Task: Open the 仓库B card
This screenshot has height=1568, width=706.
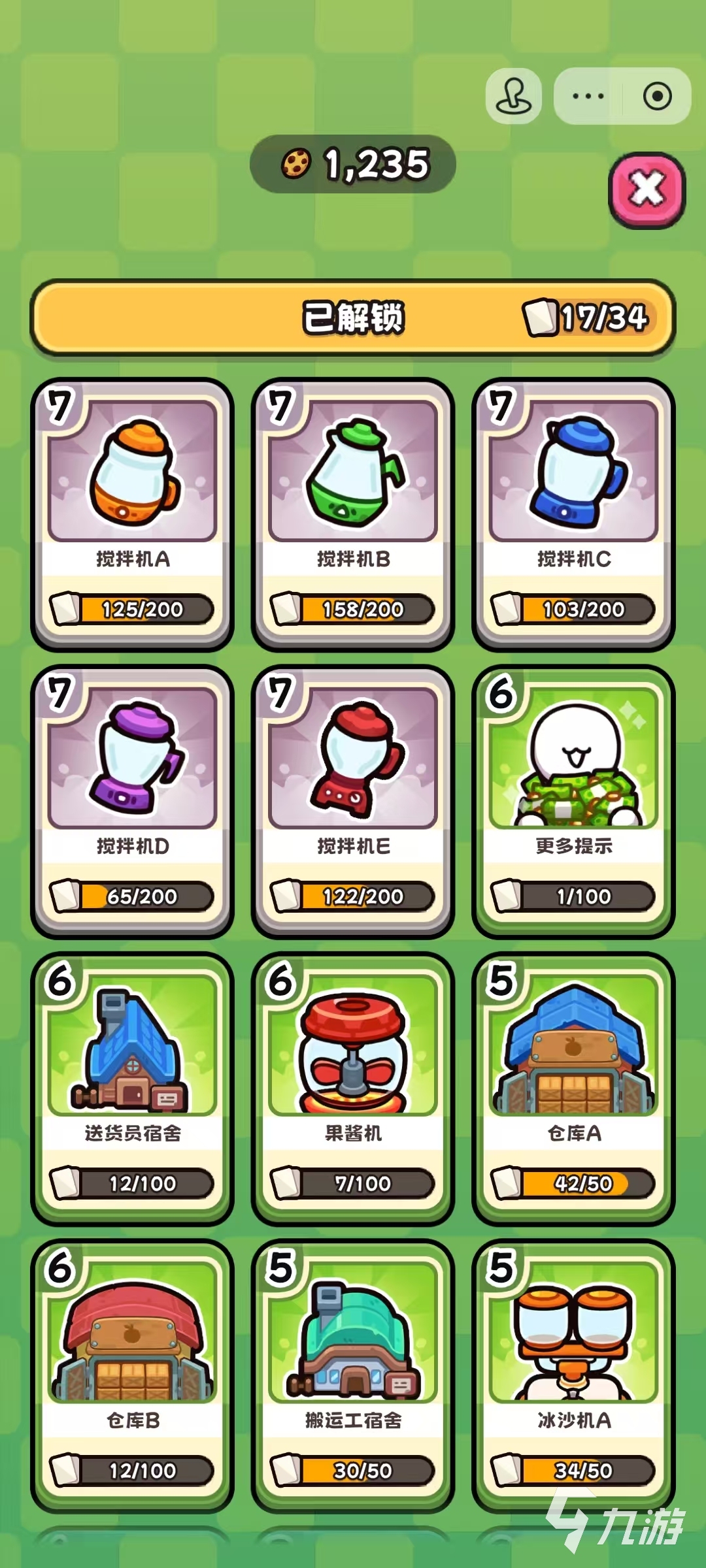Action: pos(133,1376)
